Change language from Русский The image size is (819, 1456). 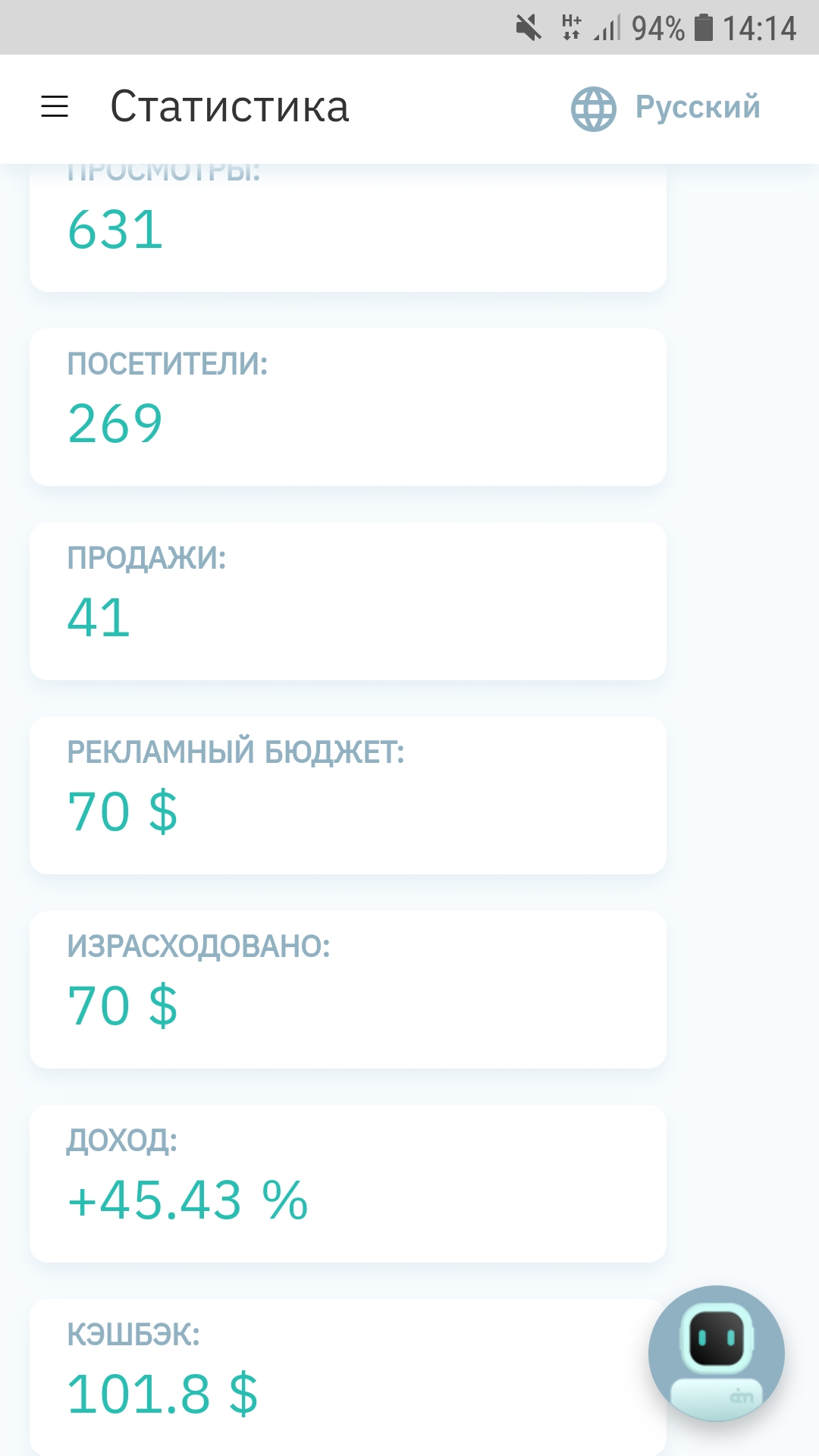[666, 108]
